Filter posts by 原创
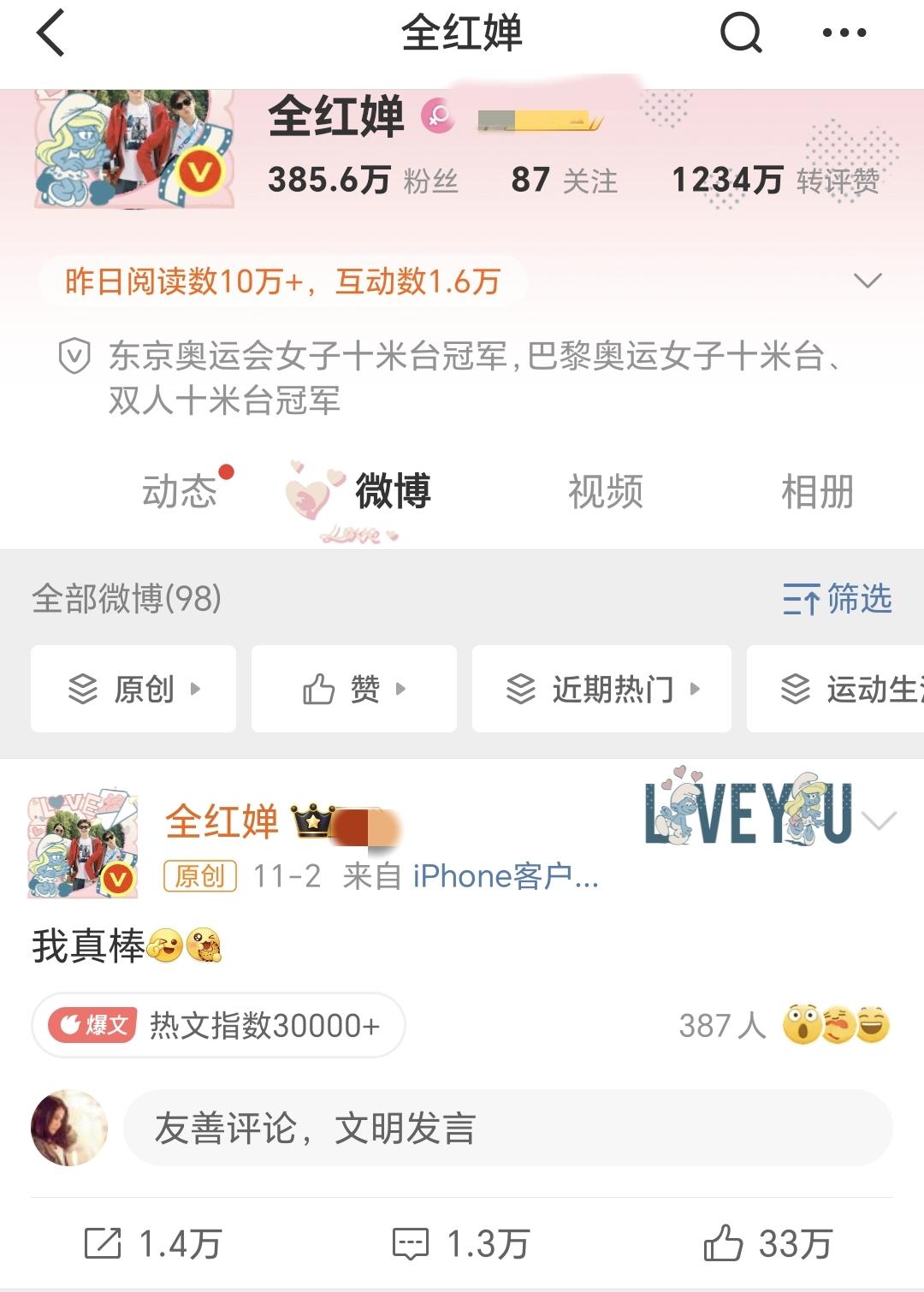 pos(133,689)
